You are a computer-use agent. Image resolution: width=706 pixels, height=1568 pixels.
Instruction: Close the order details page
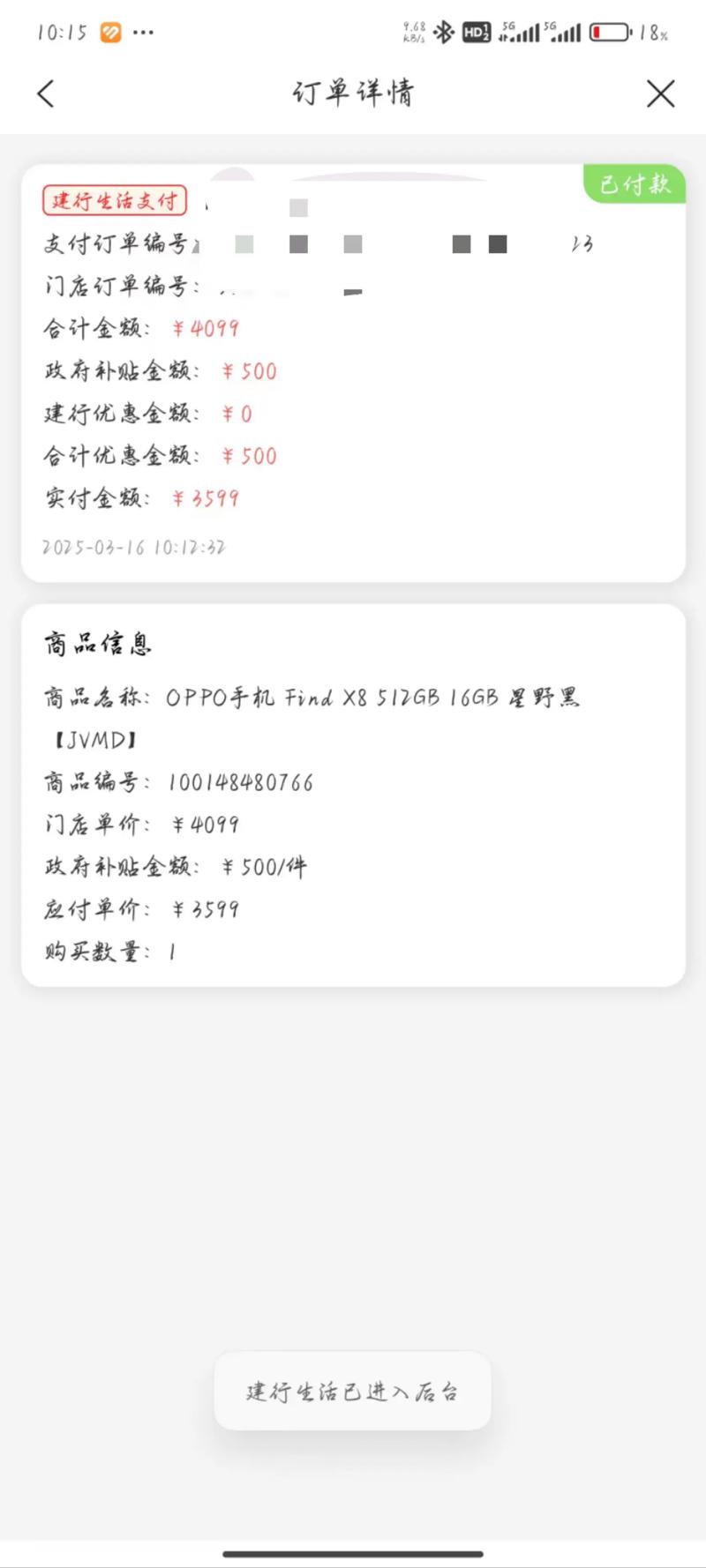[660, 93]
